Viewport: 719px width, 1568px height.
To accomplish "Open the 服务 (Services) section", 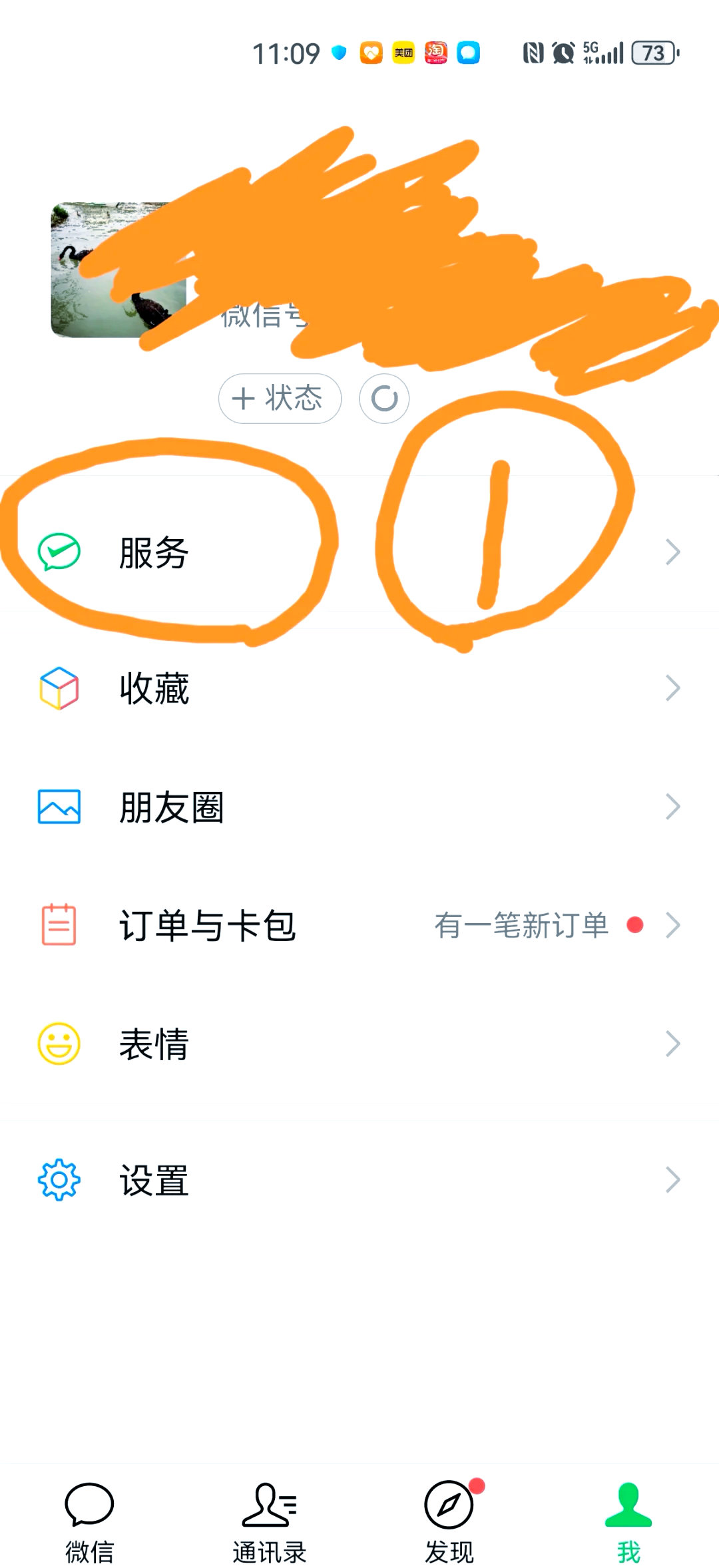I will tap(154, 551).
